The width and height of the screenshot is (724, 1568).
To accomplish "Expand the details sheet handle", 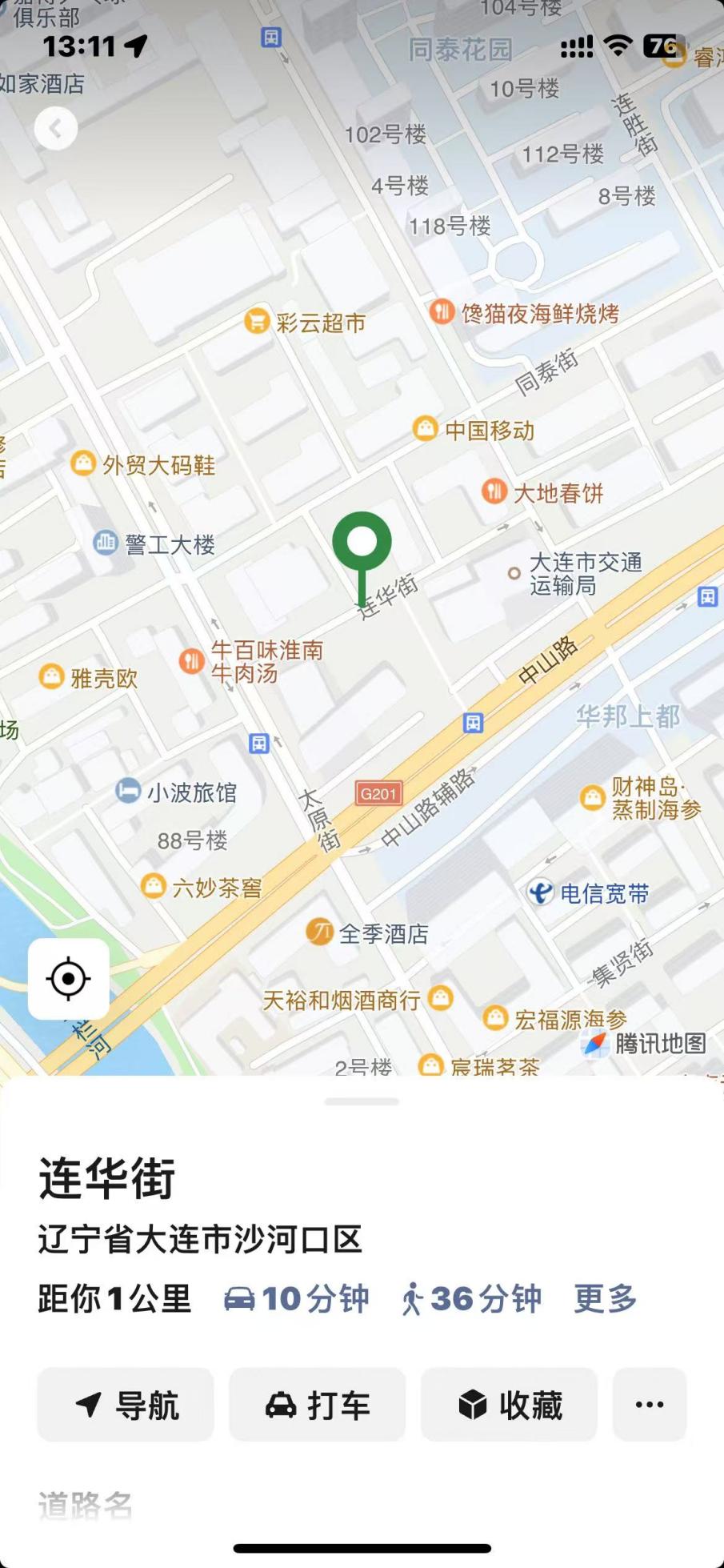I will [x=362, y=1101].
